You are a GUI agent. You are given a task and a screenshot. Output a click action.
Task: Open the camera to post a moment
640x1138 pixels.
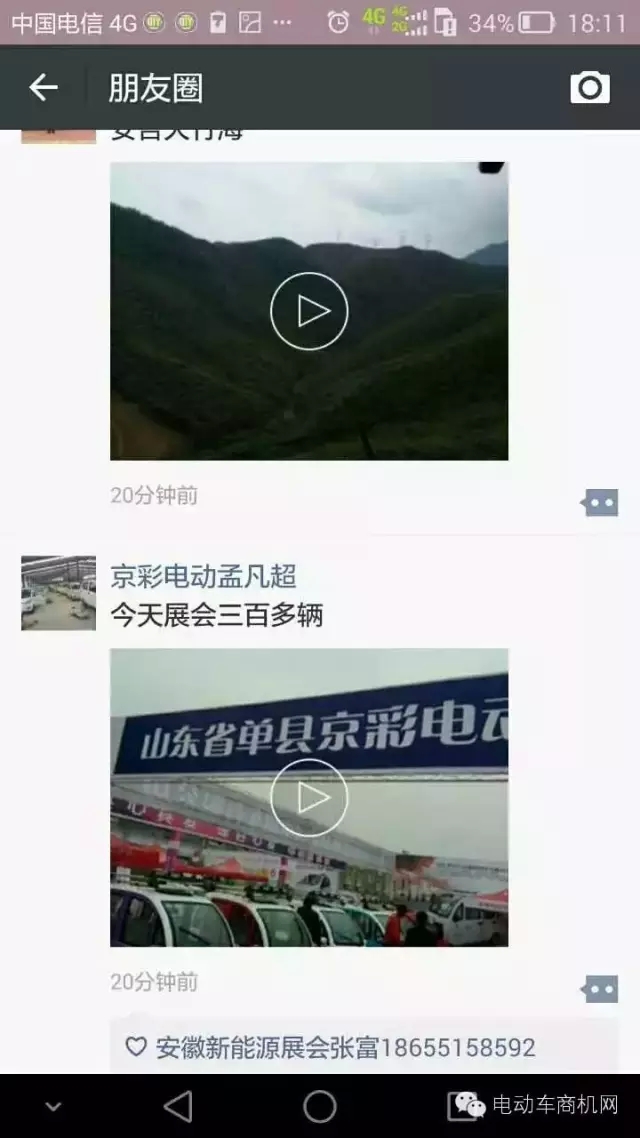point(590,88)
